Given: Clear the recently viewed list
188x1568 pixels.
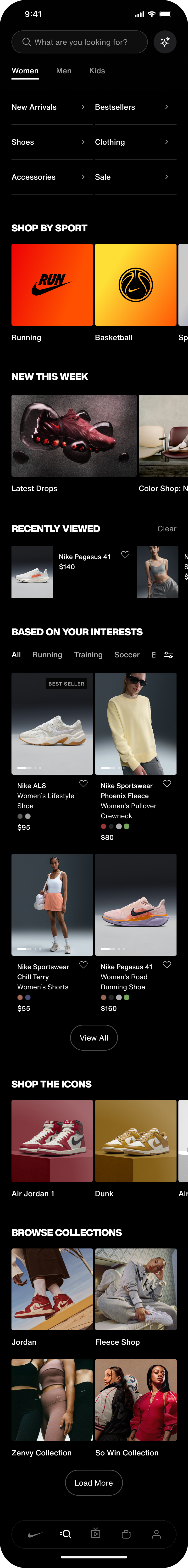Looking at the screenshot, I should (x=167, y=529).
